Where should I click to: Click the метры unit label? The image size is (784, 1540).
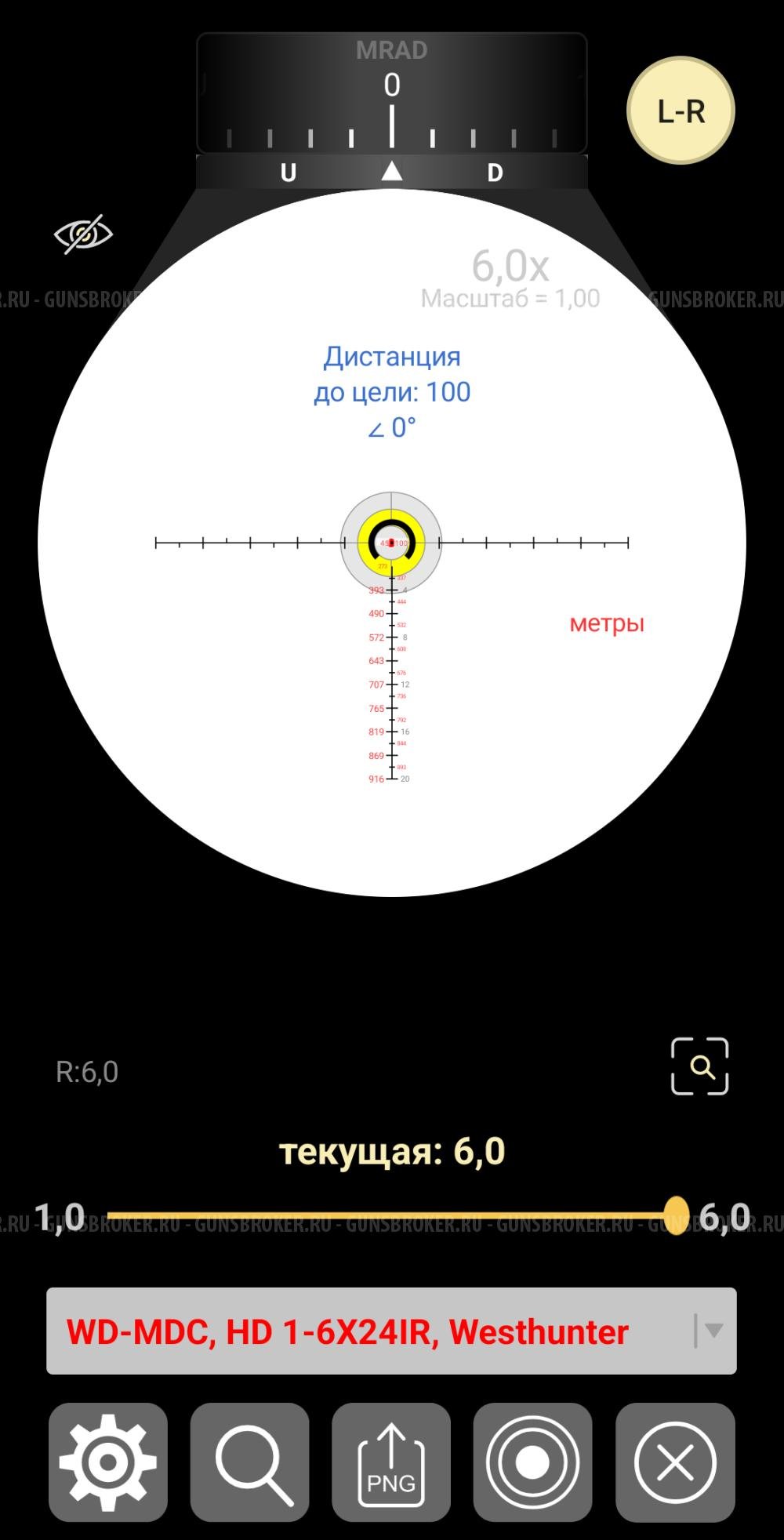pyautogui.click(x=607, y=624)
